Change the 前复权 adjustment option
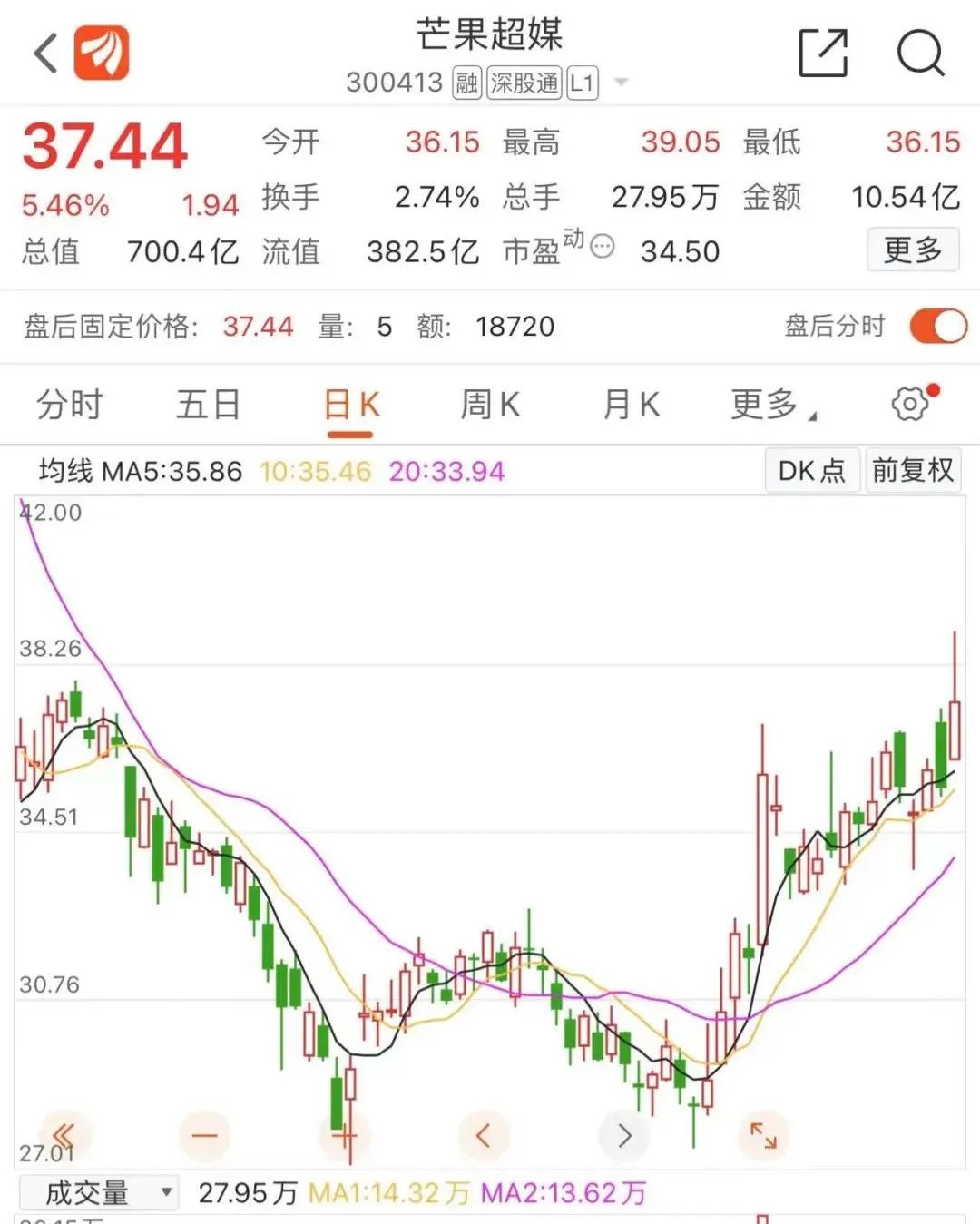 point(912,470)
